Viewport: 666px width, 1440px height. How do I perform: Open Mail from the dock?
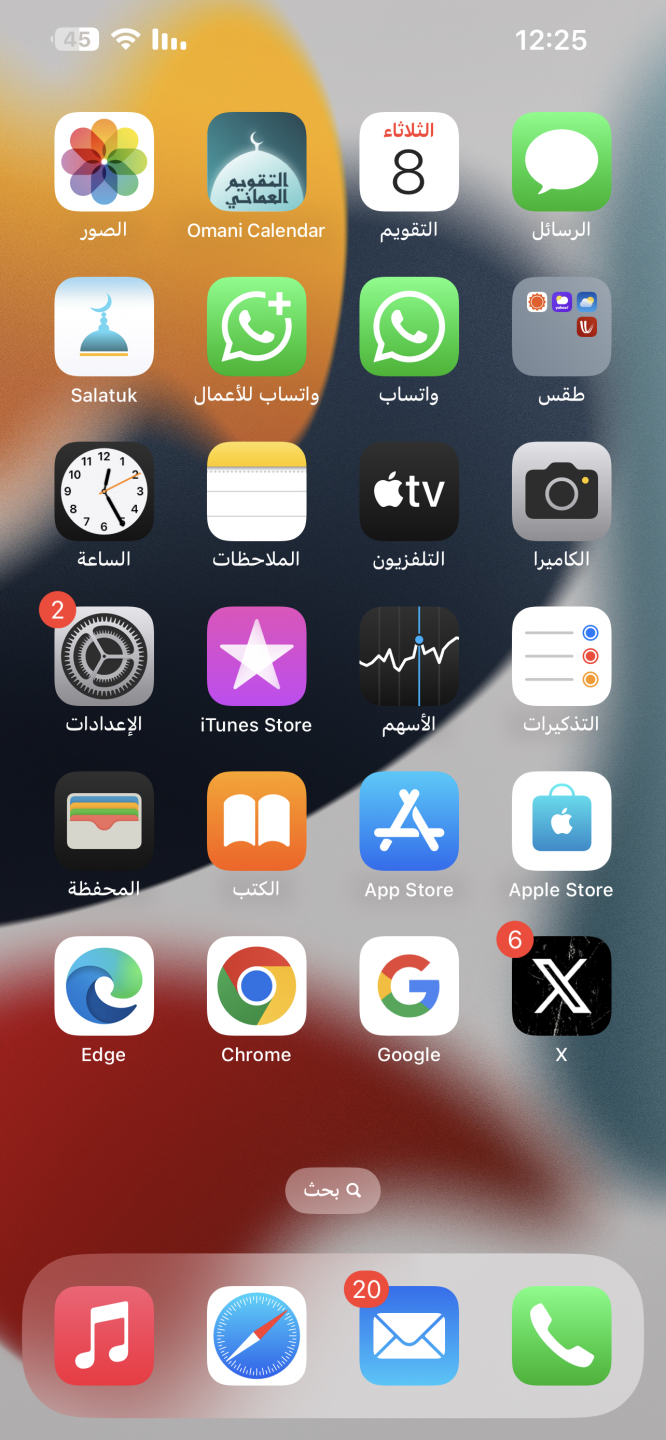409,1336
